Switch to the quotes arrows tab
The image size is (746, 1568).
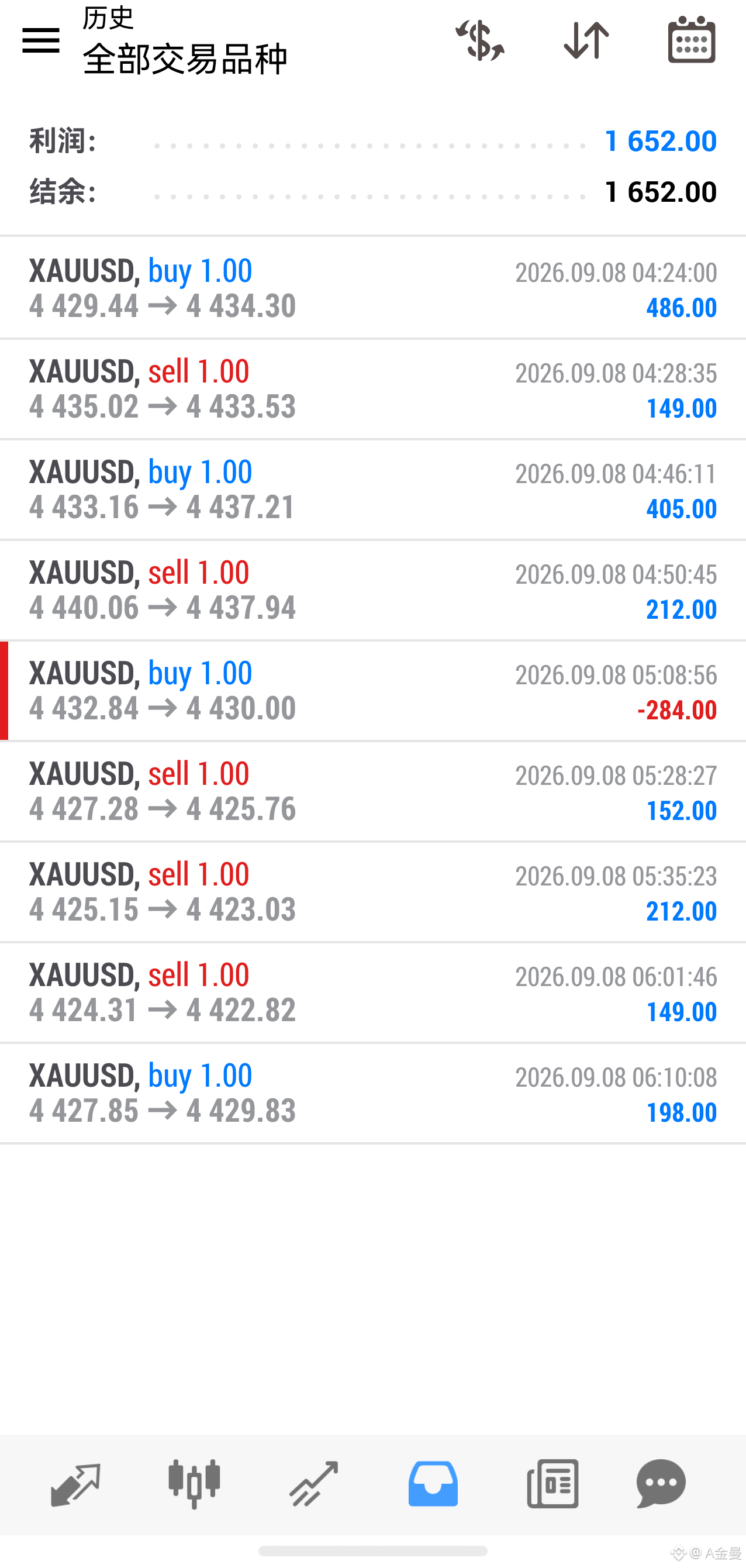point(75,1484)
